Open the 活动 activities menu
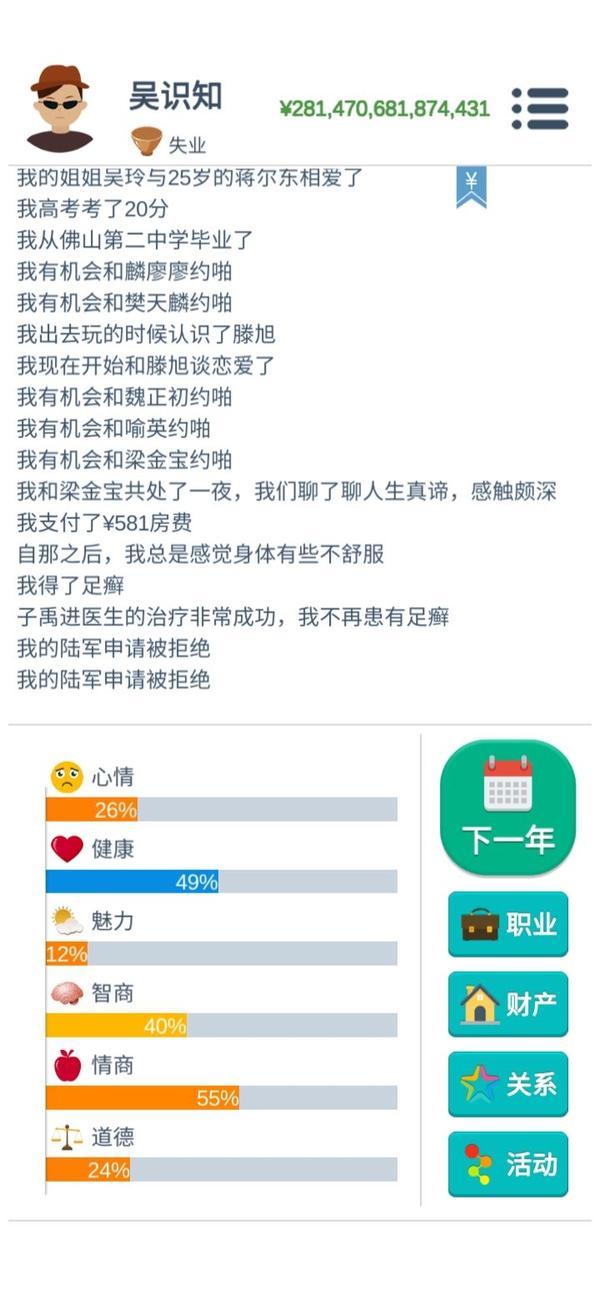The height and width of the screenshot is (1300, 600). tap(508, 1164)
